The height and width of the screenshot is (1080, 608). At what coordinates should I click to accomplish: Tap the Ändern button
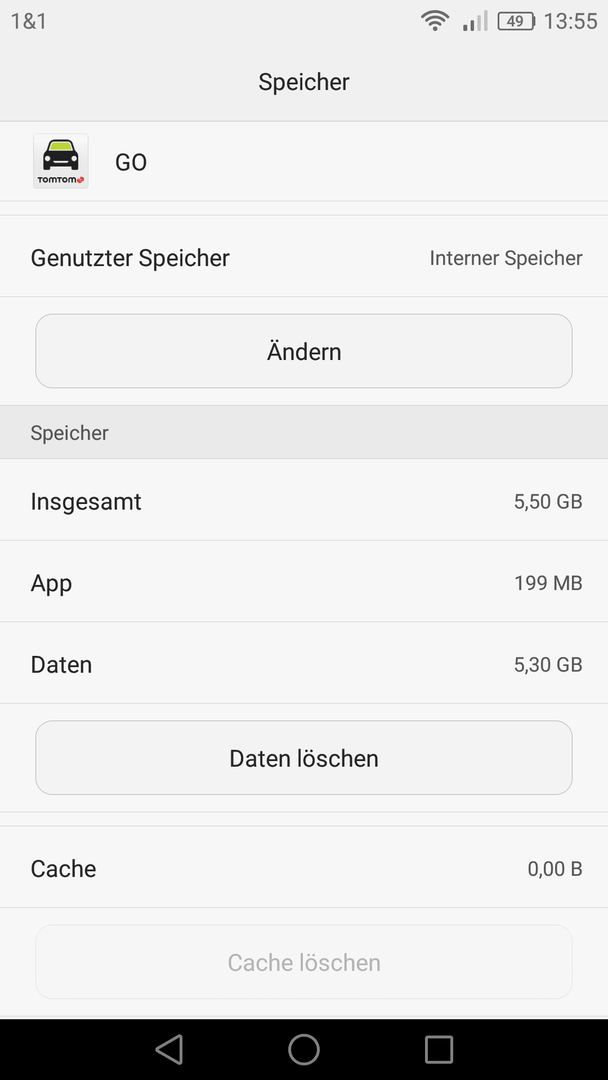pyautogui.click(x=304, y=351)
